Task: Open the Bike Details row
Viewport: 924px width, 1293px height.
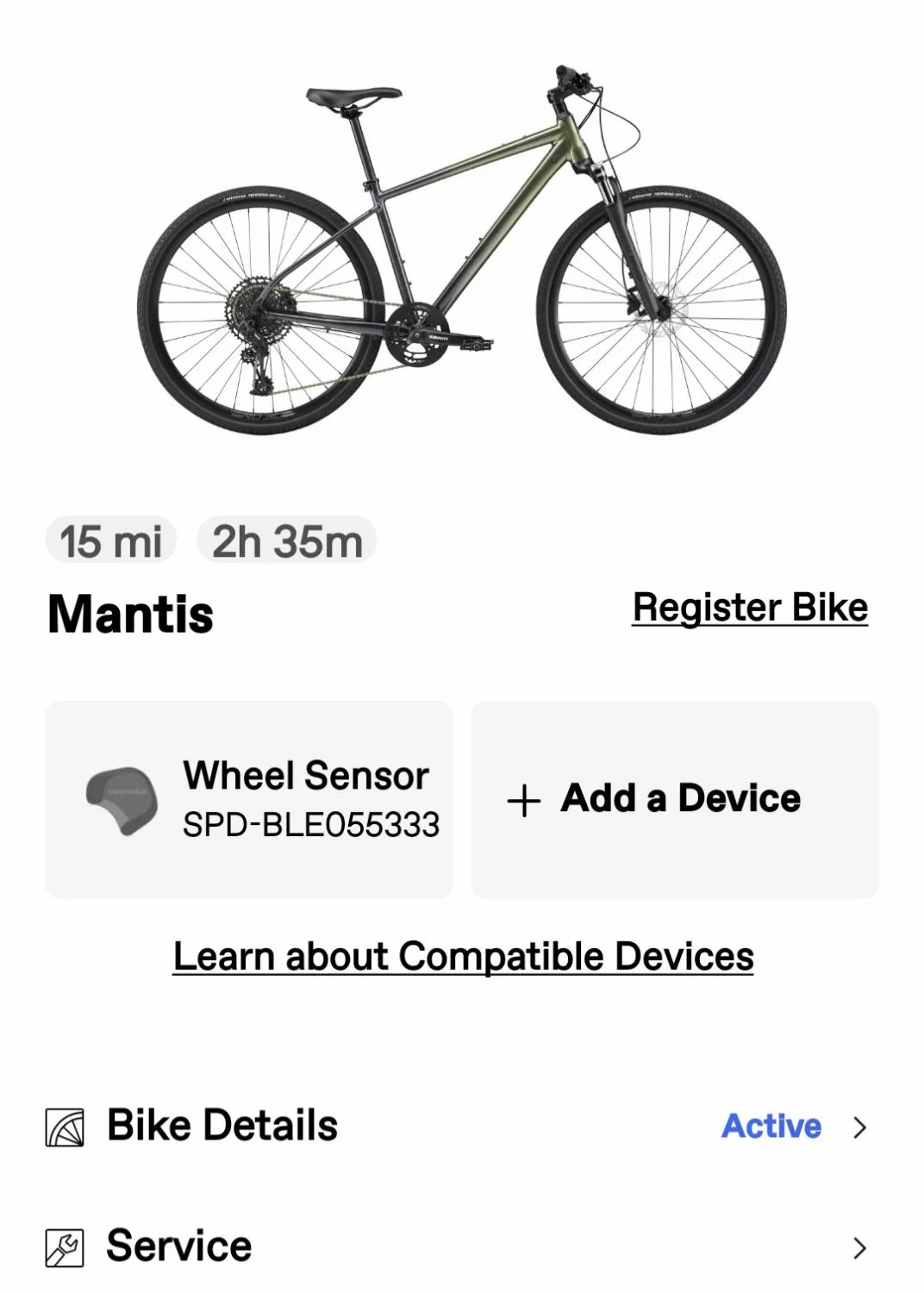Action: [457, 1127]
